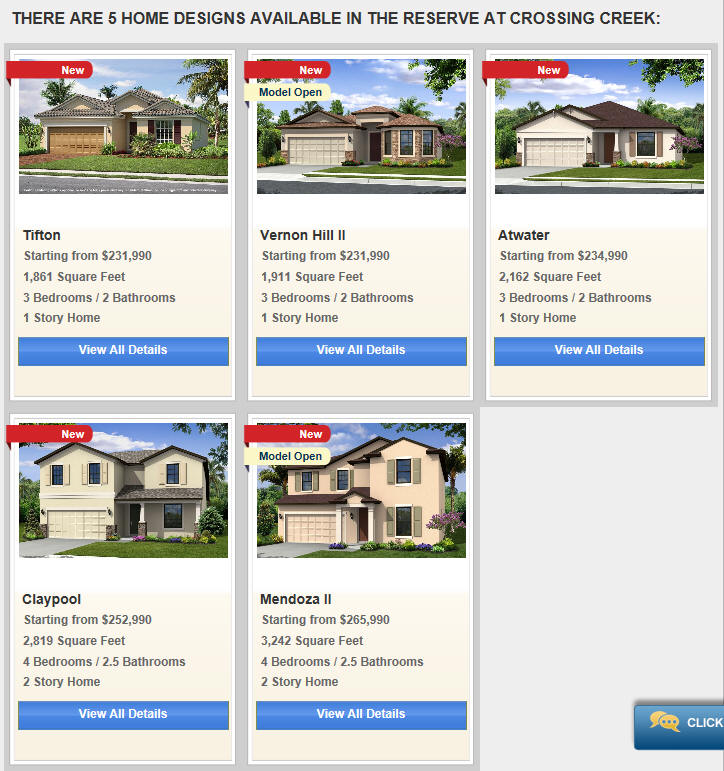Screen dimensions: 724x771
Task: Open the Claypool home photo
Action: [123, 490]
